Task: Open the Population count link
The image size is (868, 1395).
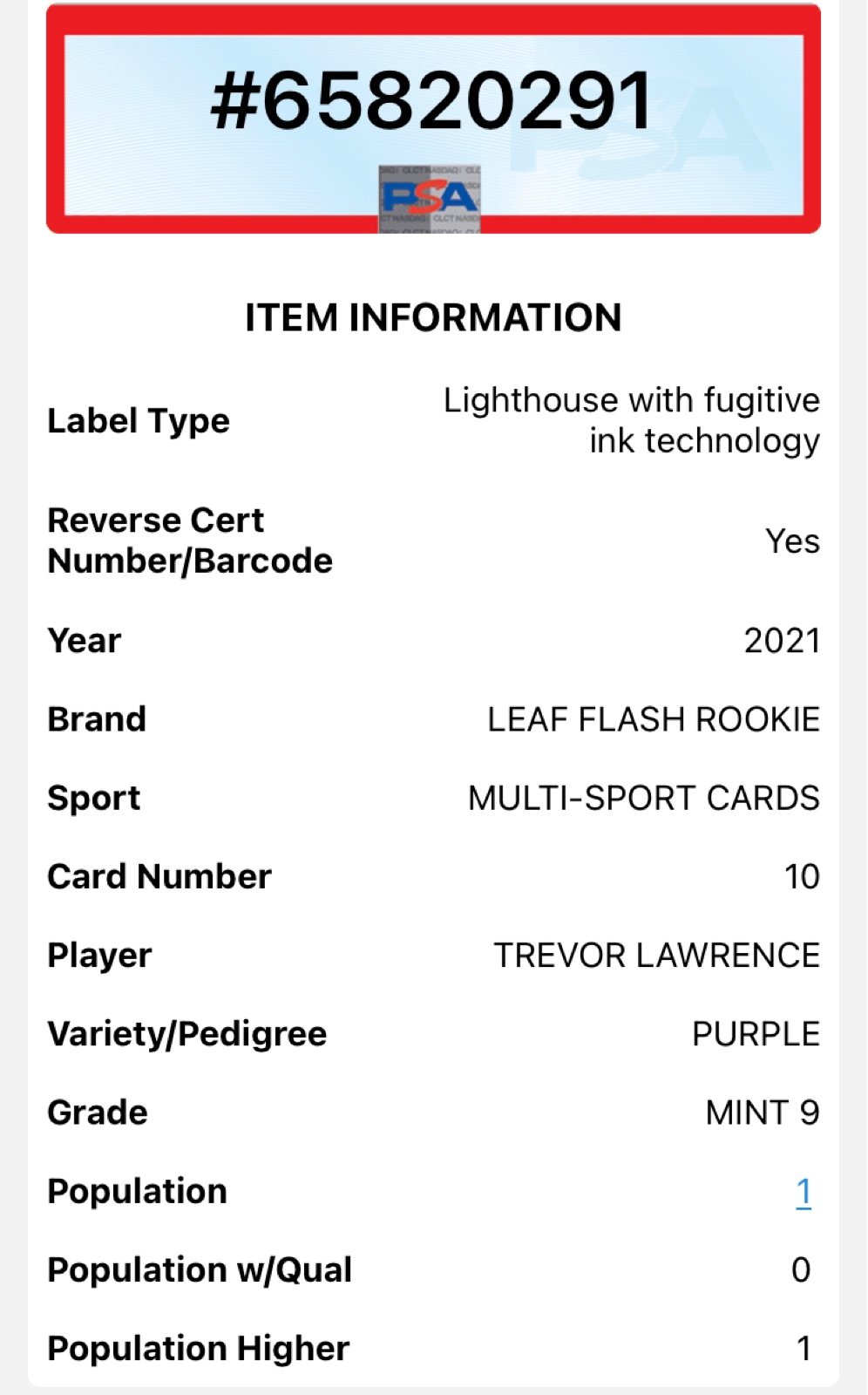Action: 804,1192
